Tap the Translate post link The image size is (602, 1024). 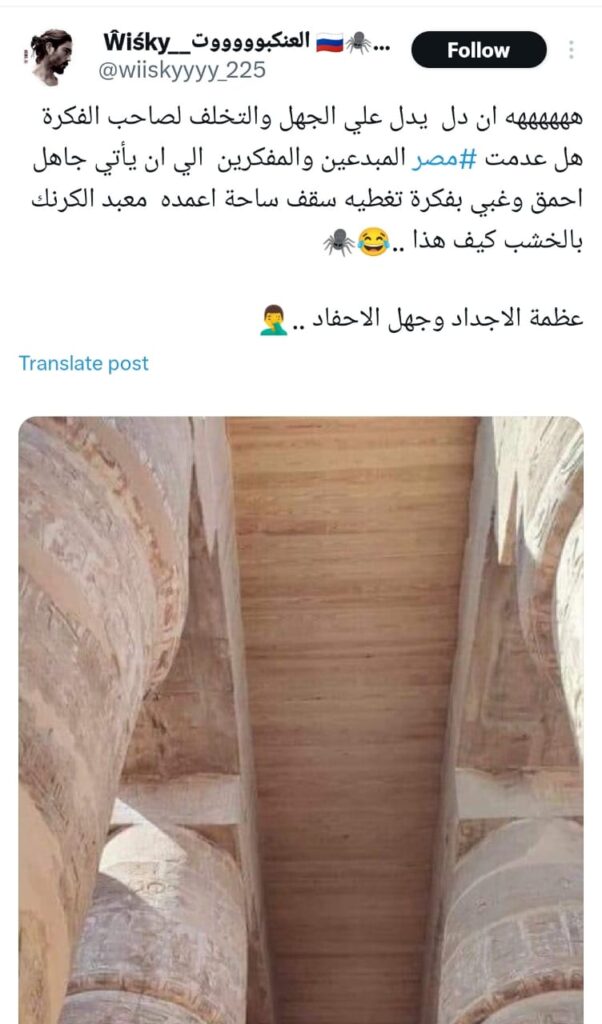83,364
